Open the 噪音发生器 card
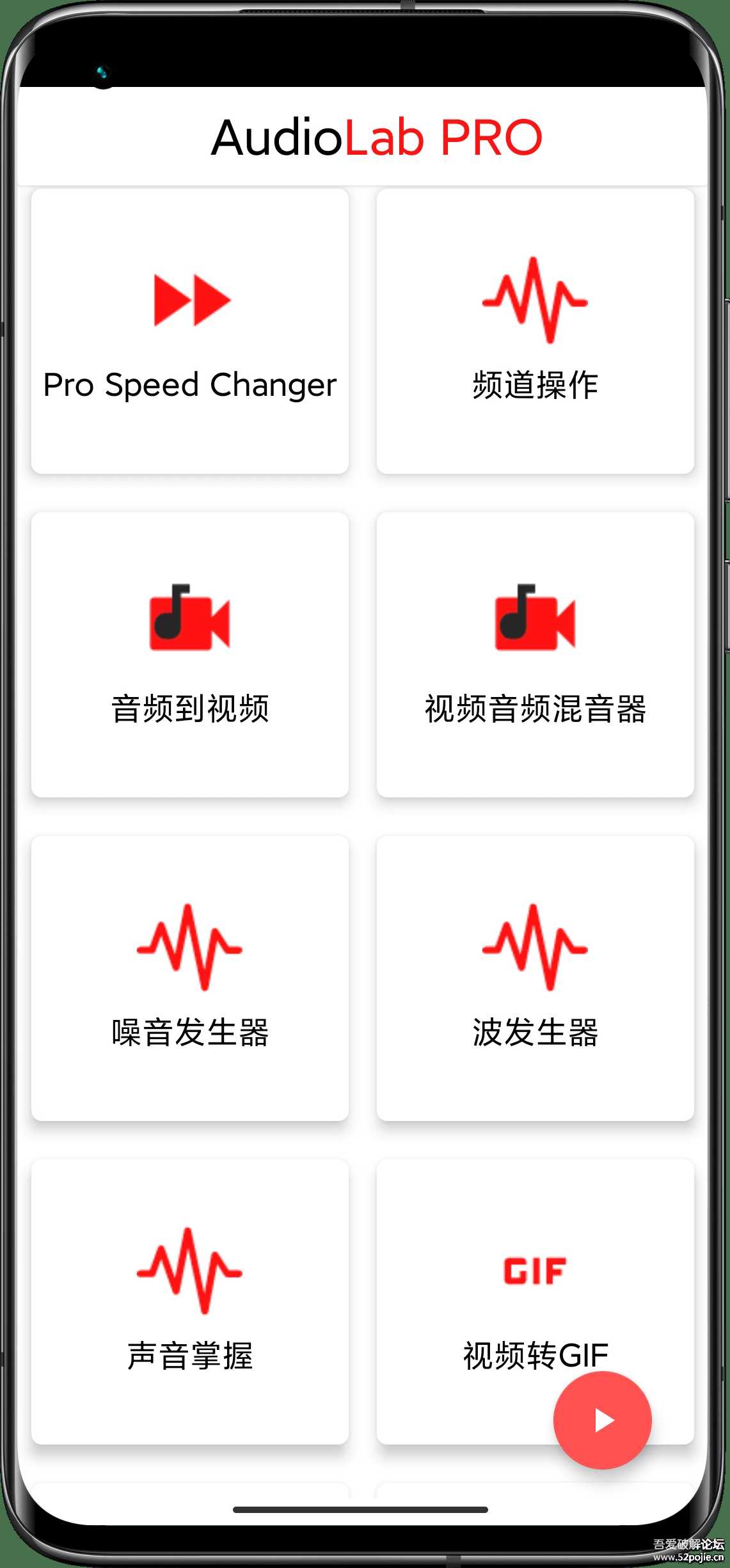 click(190, 978)
